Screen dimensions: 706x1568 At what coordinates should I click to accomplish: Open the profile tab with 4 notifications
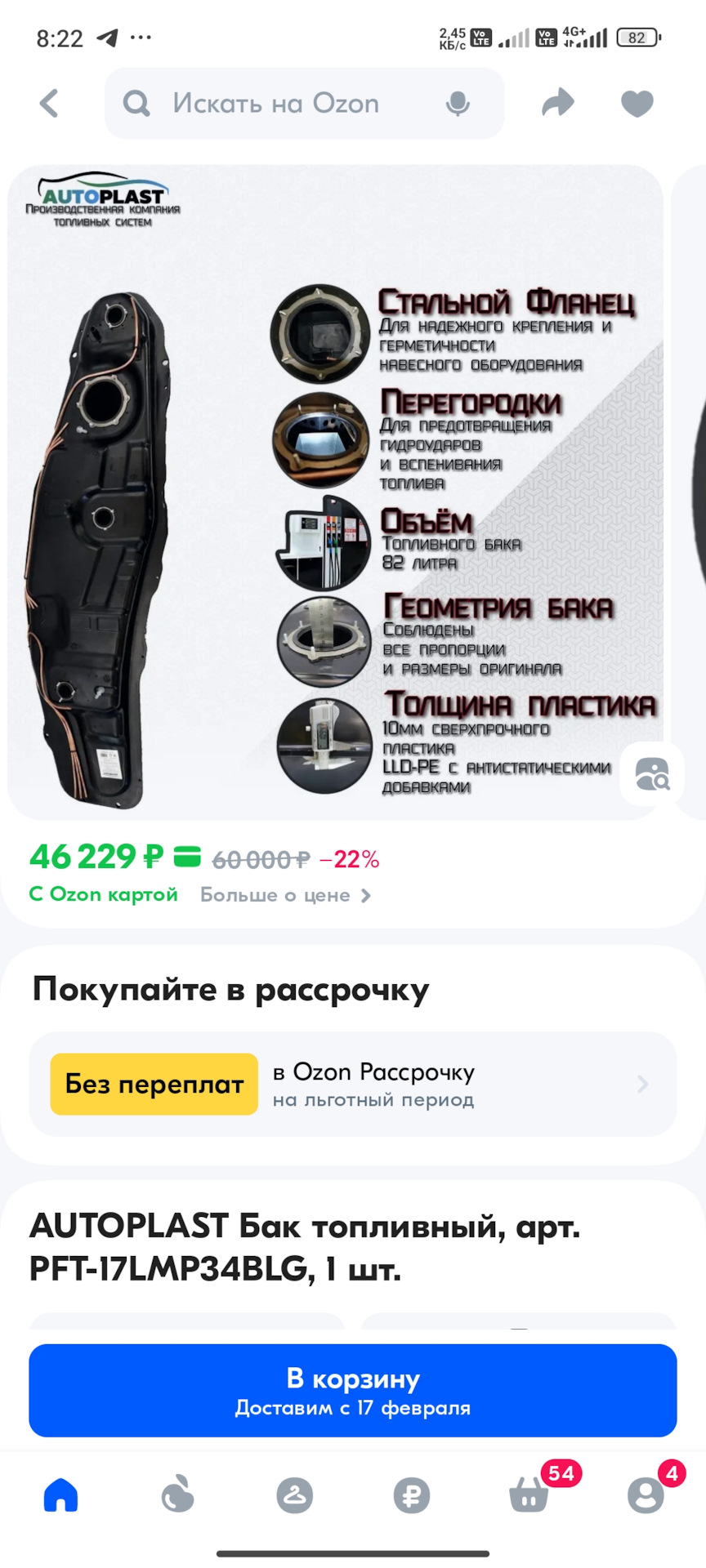646,1495
